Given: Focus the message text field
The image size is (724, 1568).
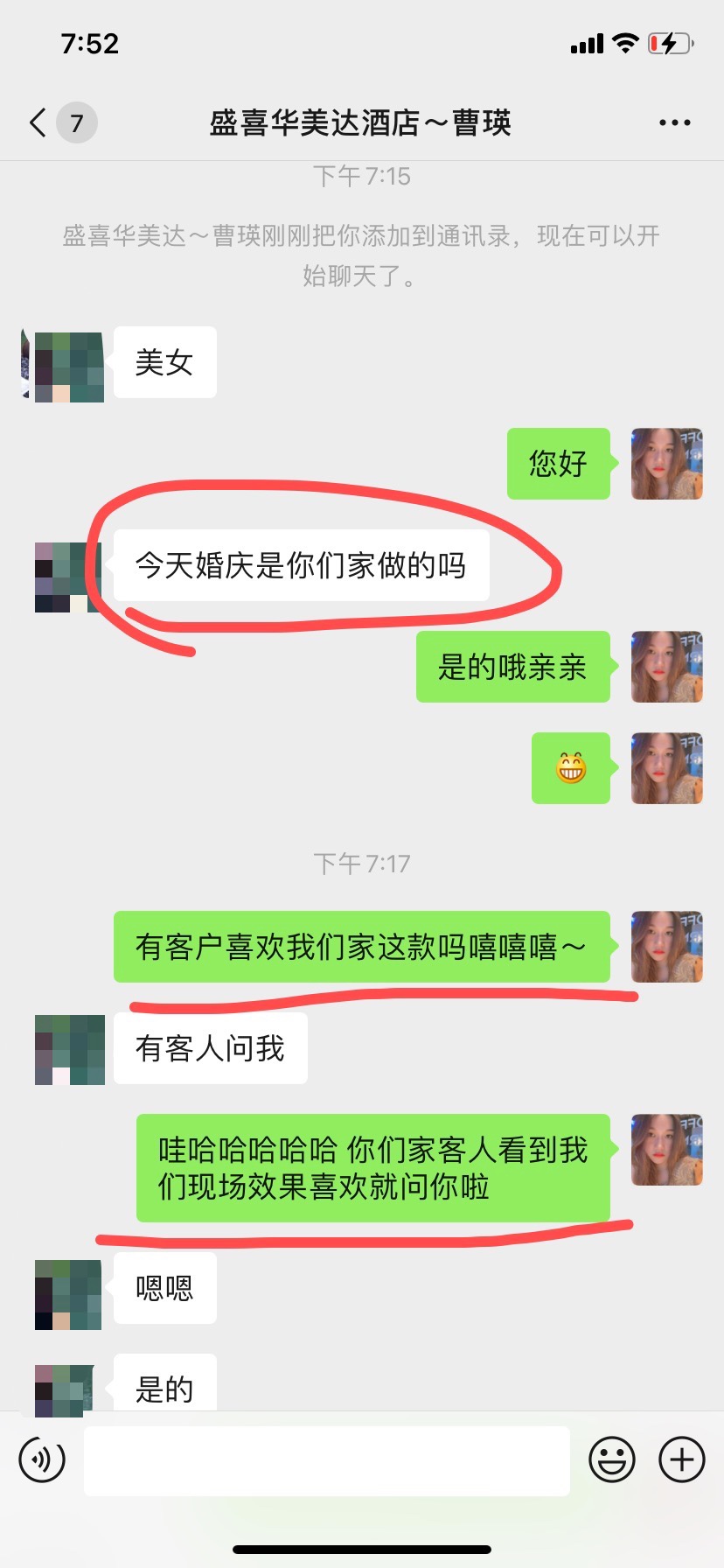Looking at the screenshot, I should [x=326, y=1460].
